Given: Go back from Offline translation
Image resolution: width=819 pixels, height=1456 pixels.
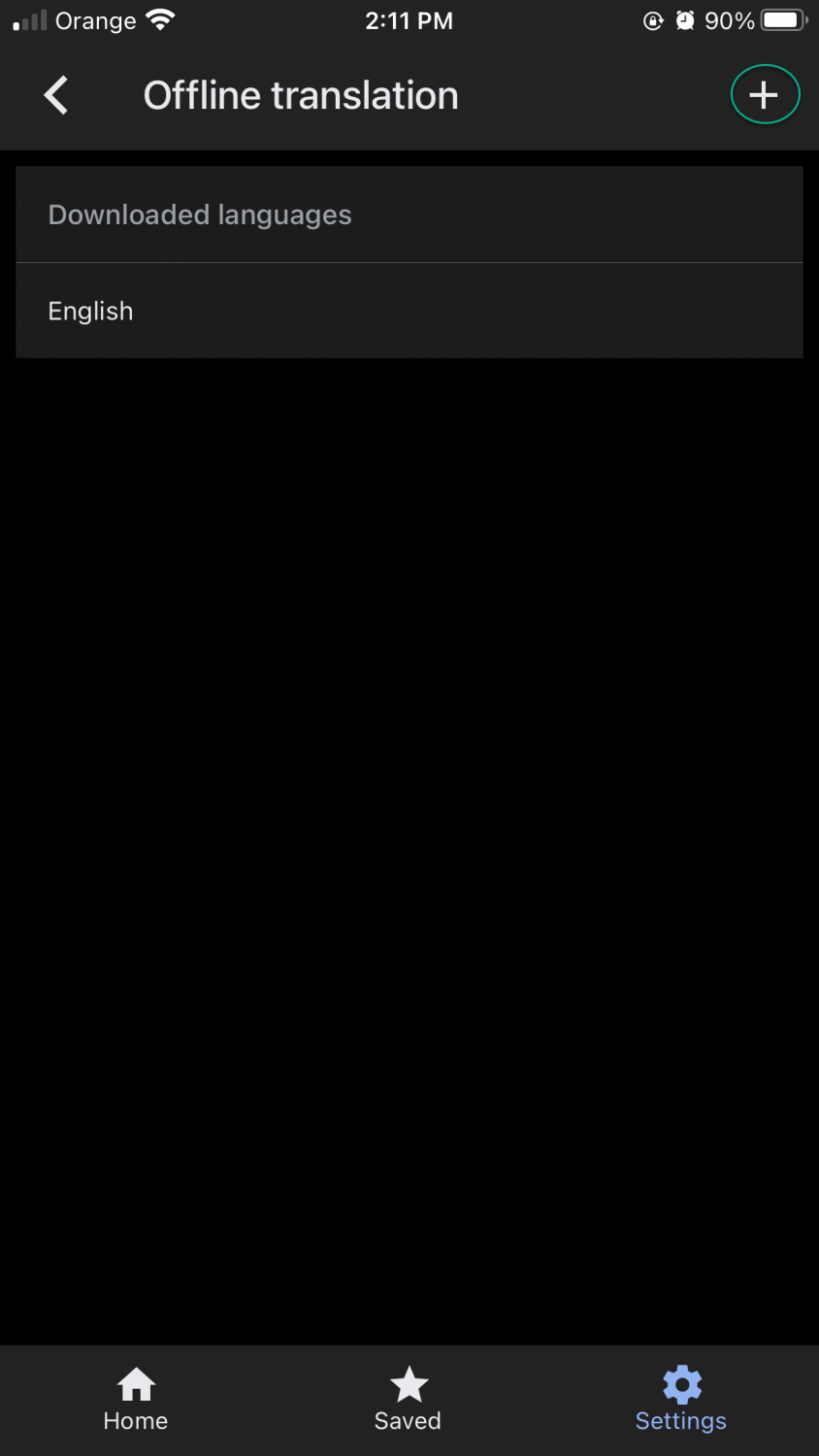Looking at the screenshot, I should click(56, 95).
